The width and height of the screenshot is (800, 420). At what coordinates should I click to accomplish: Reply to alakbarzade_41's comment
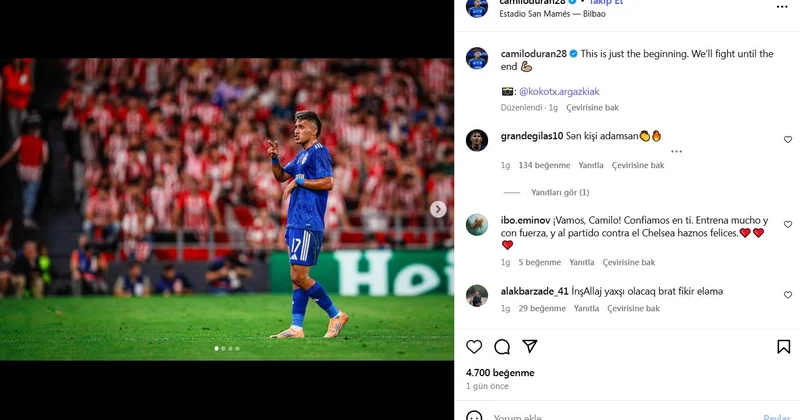click(586, 309)
